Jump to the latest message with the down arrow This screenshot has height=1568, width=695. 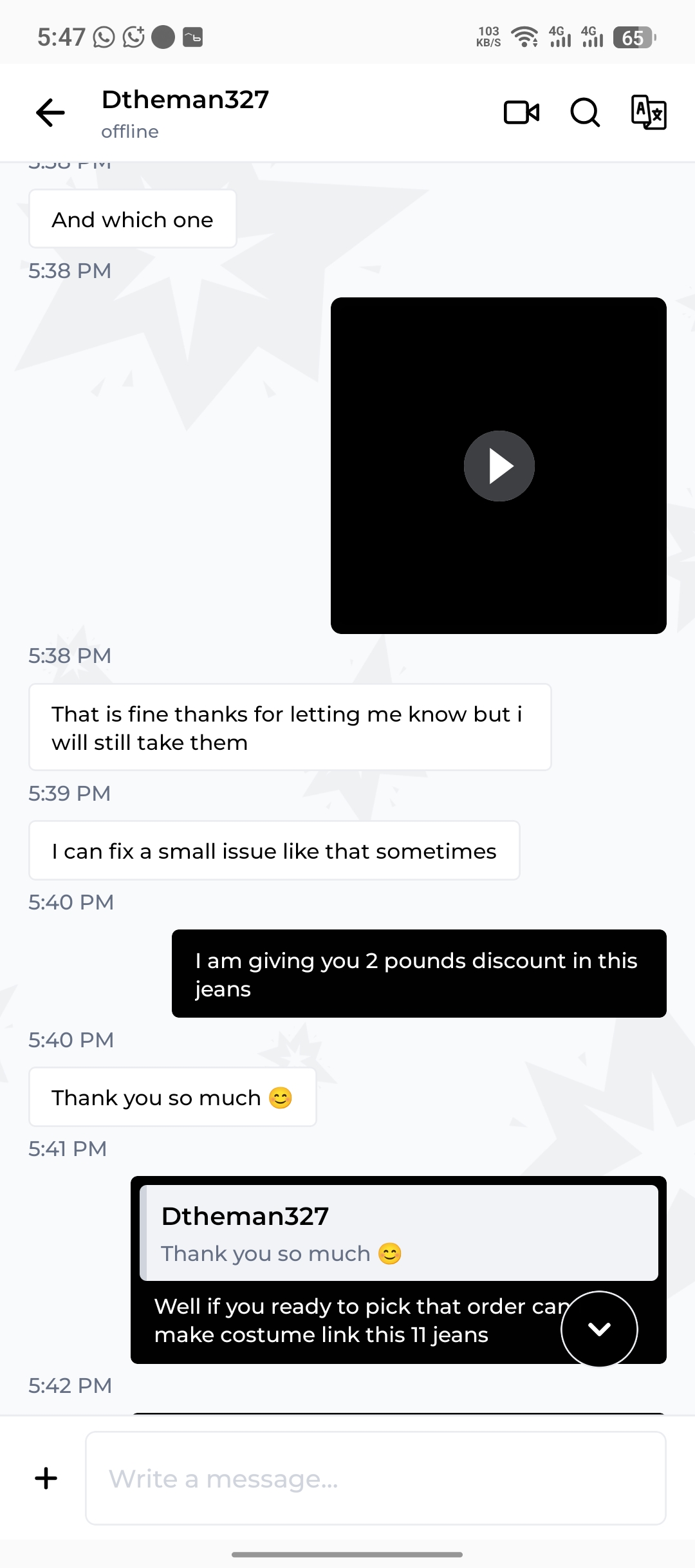[x=599, y=1329]
